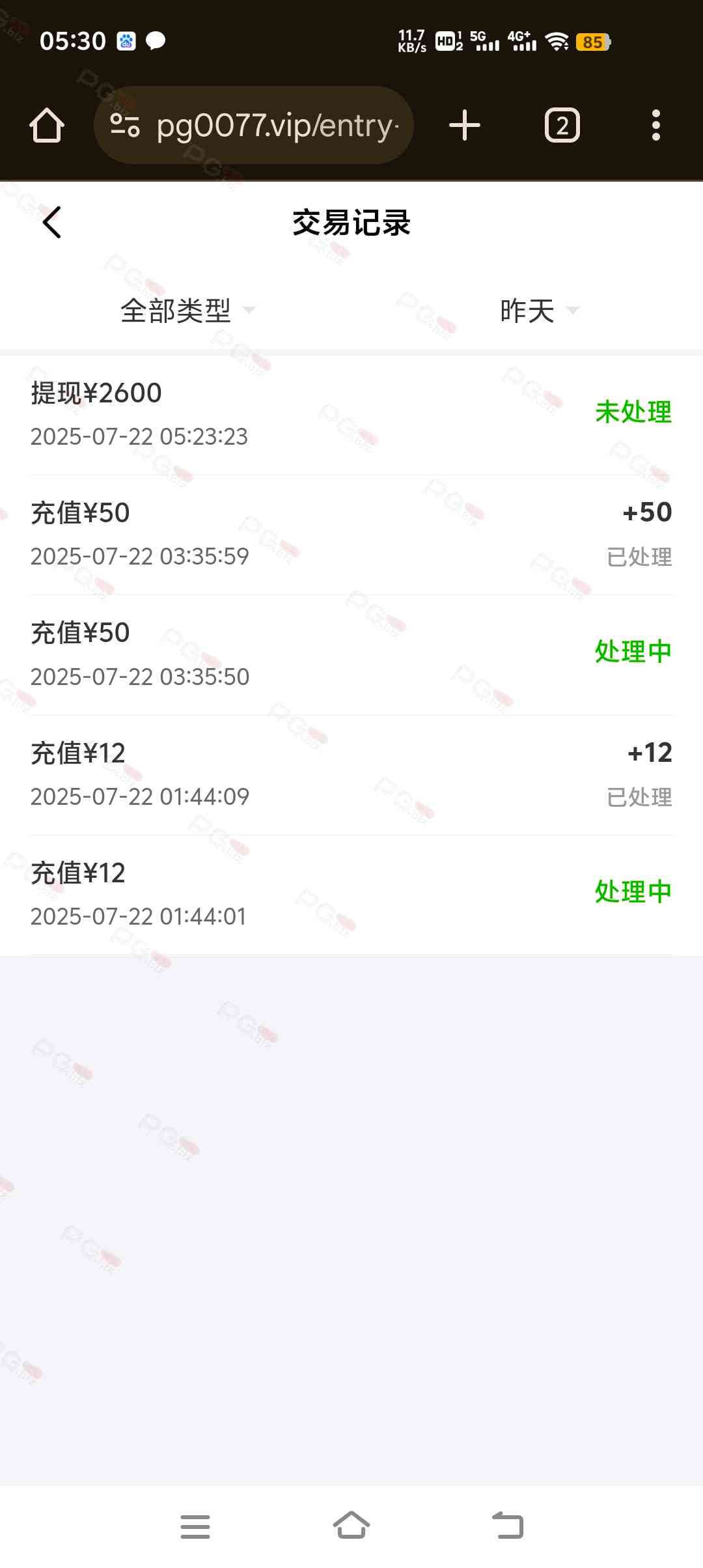Go to the system home screen
This screenshot has height=1568, width=703.
point(351,1526)
